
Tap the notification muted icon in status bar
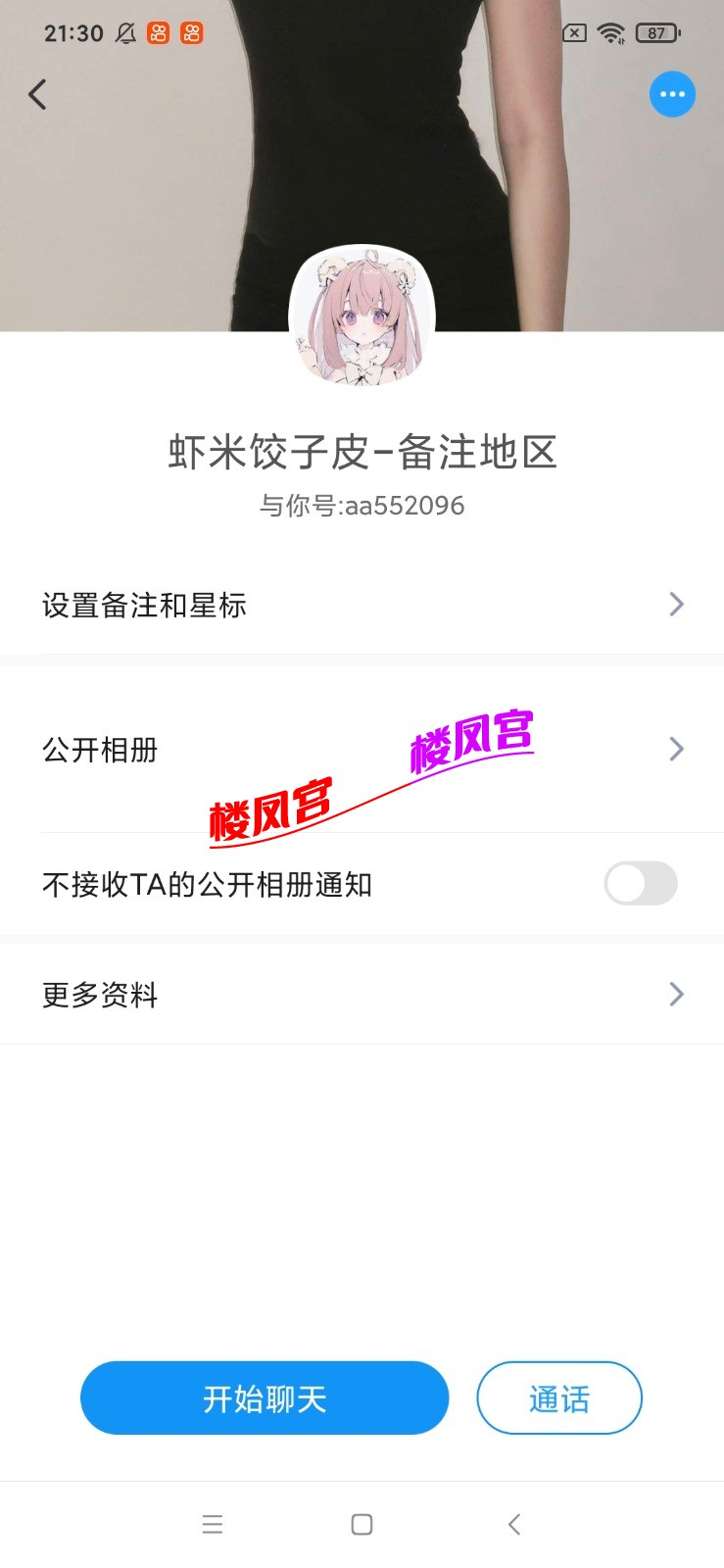point(124,32)
